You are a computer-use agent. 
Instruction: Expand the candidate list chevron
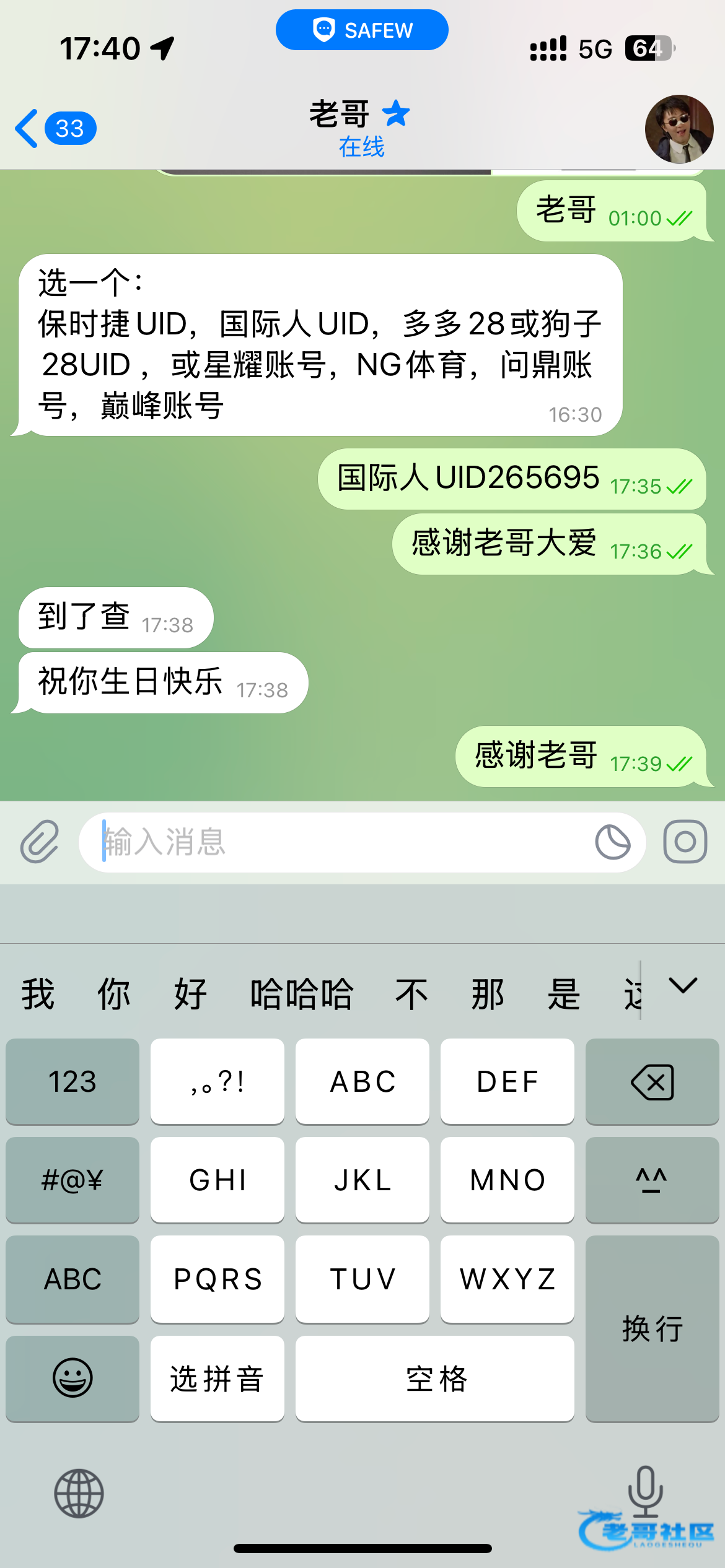(683, 985)
